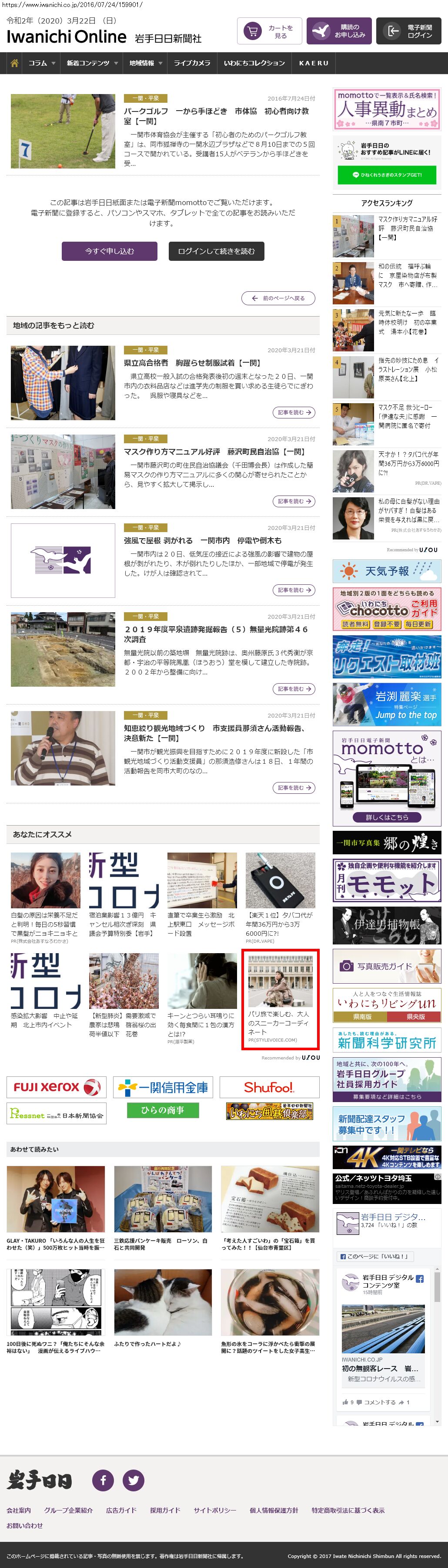This screenshot has height=1568, width=448.
Task: Select the 今すぐ申し込む button
Action: point(110,251)
